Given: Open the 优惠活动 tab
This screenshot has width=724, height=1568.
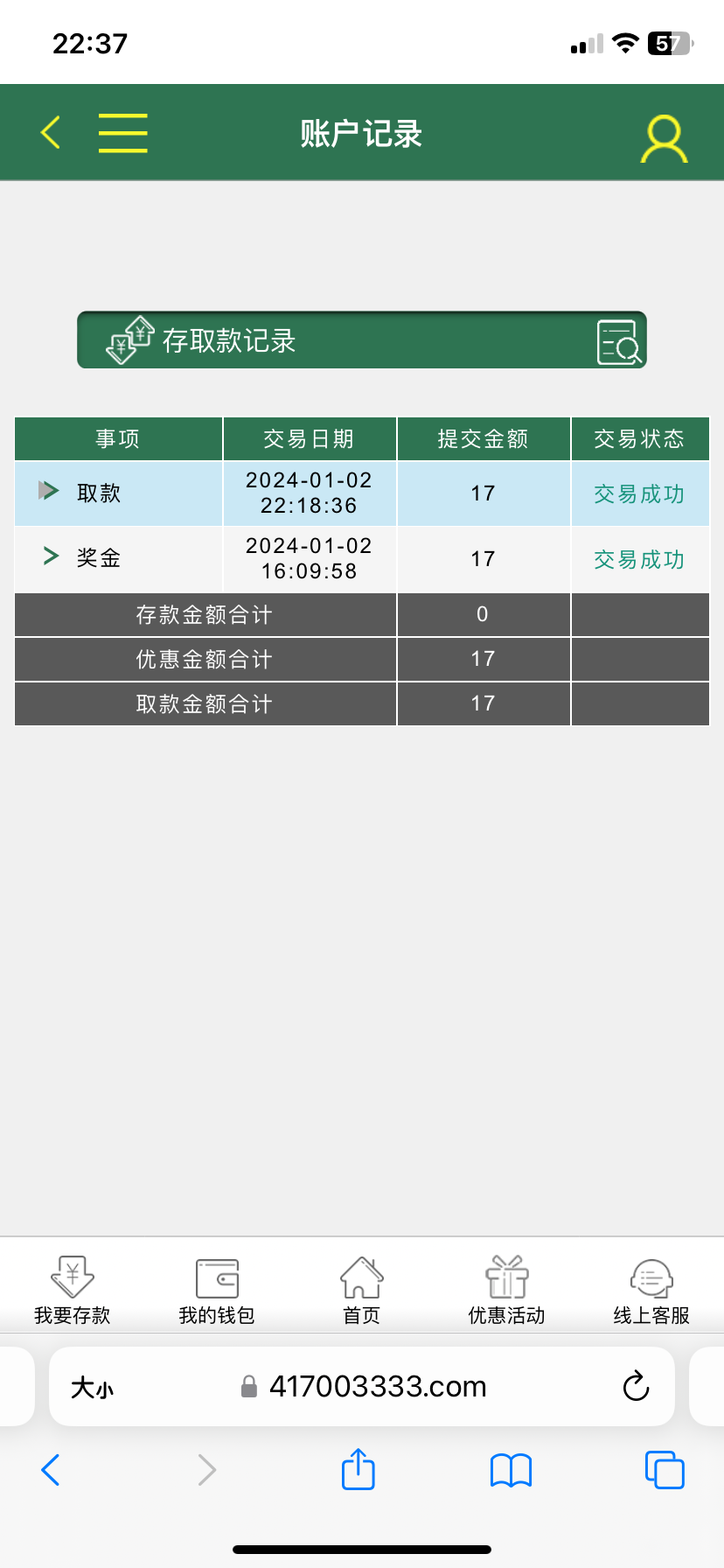Looking at the screenshot, I should click(x=506, y=1289).
